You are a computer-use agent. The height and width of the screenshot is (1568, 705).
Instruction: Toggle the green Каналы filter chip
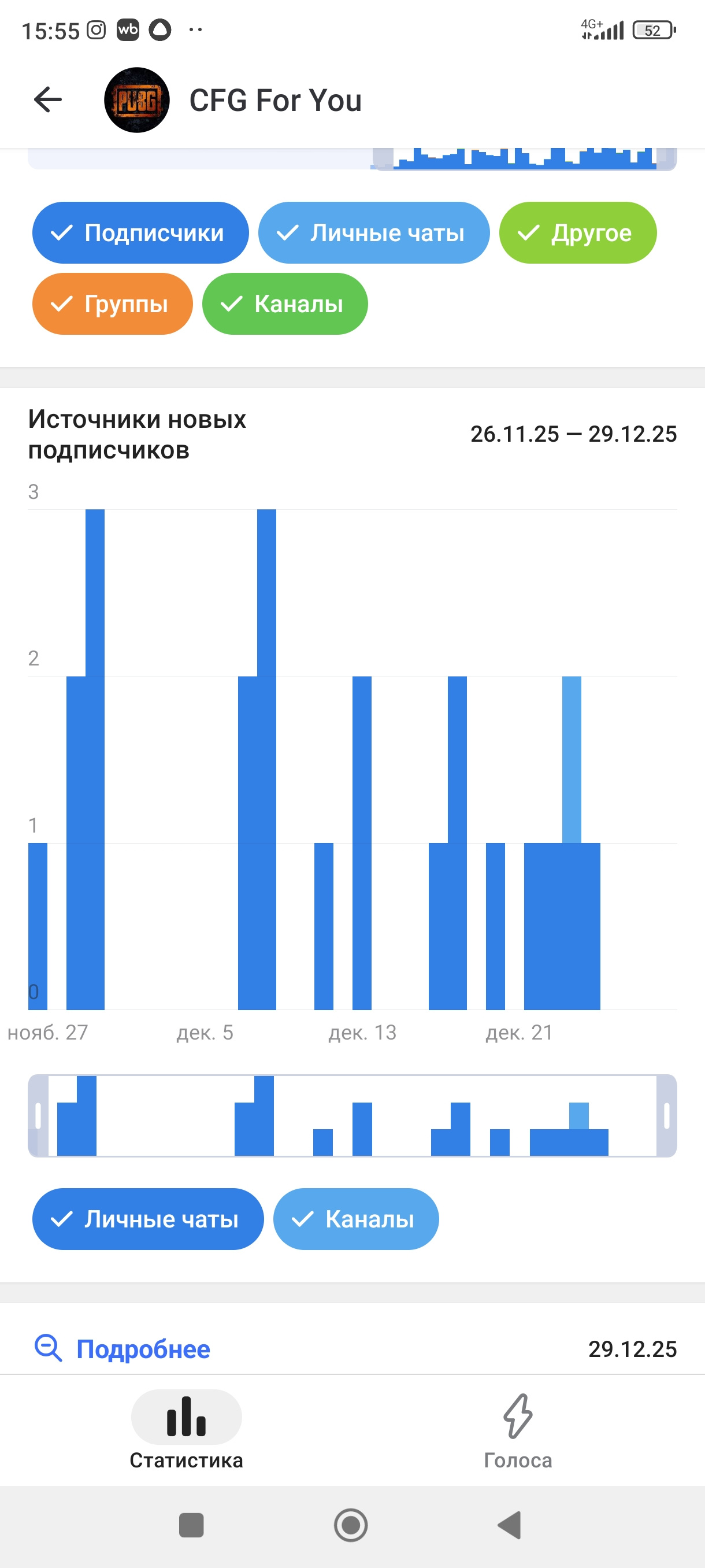pyautogui.click(x=285, y=304)
